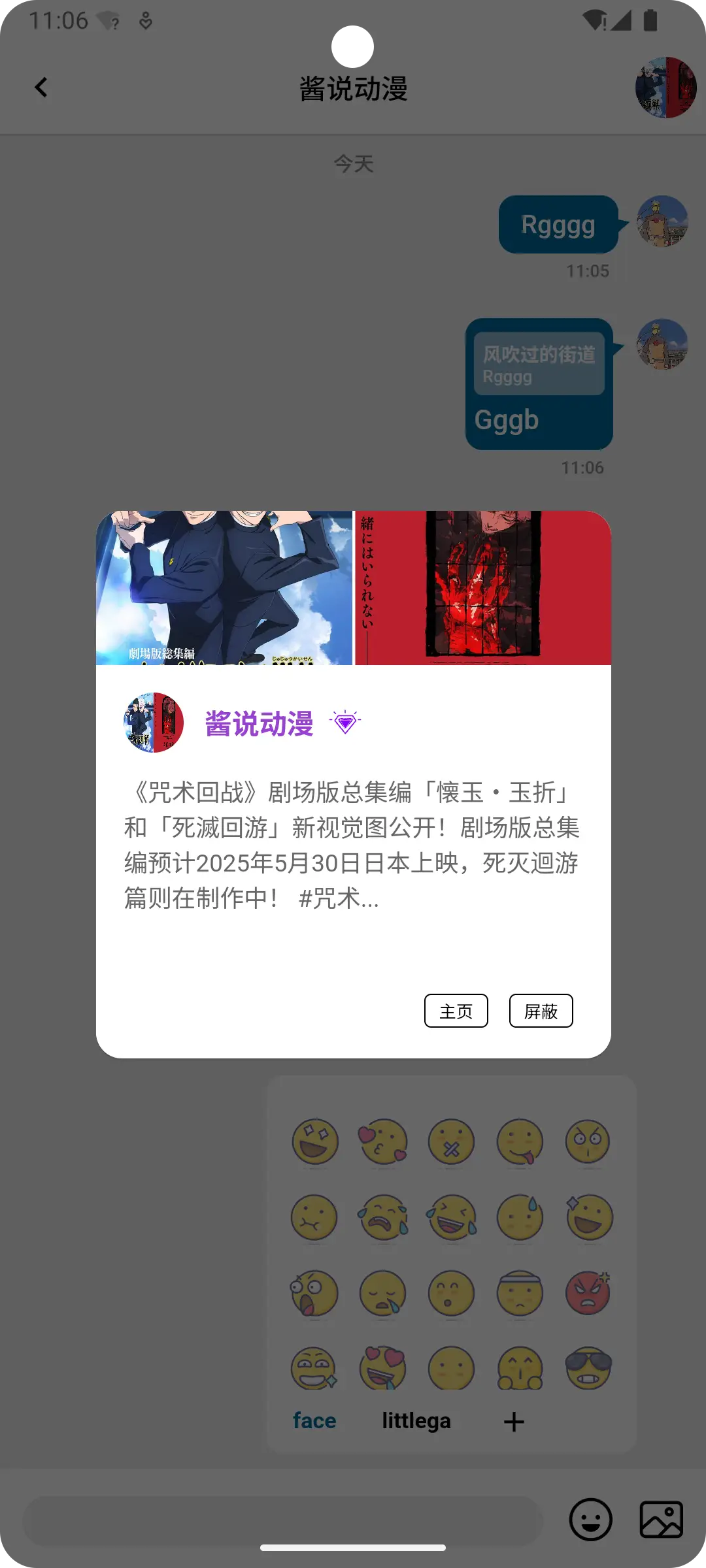Image resolution: width=706 pixels, height=1568 pixels.
Task: Block this user with 屏蔽
Action: click(541, 1011)
